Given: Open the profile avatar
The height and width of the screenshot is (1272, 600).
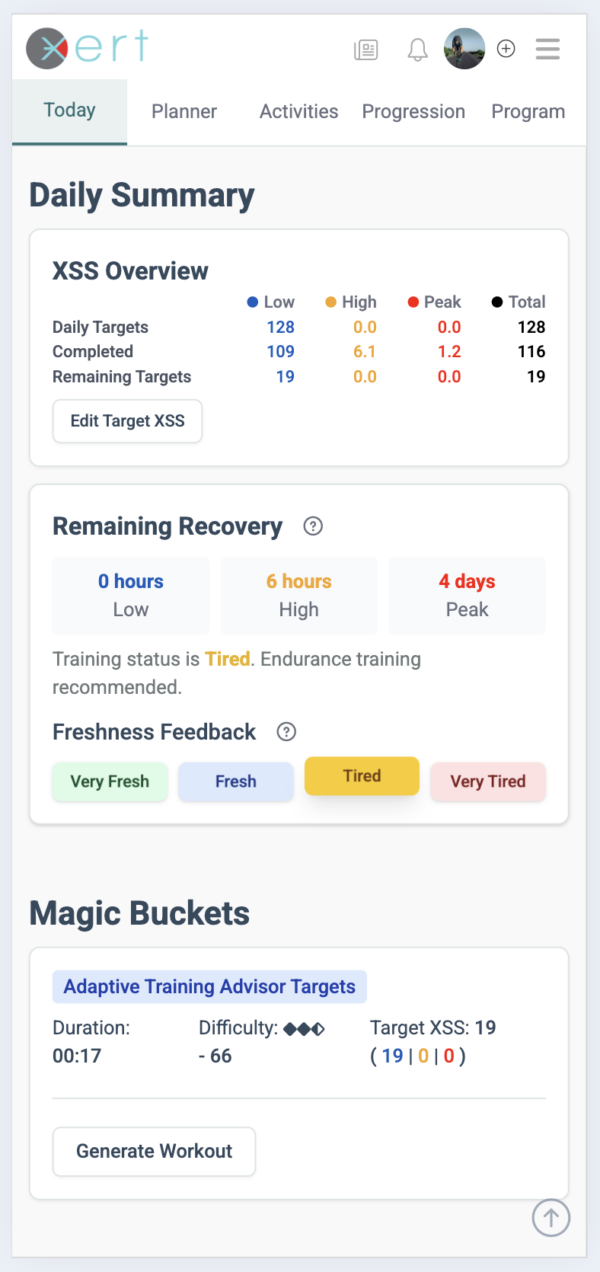Looking at the screenshot, I should click(464, 48).
